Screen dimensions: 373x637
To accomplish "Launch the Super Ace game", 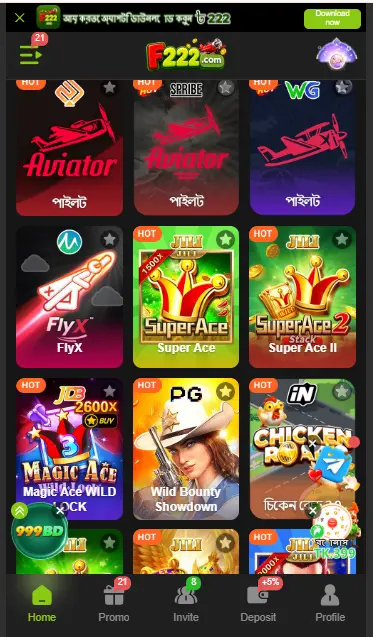I will pyautogui.click(x=186, y=297).
